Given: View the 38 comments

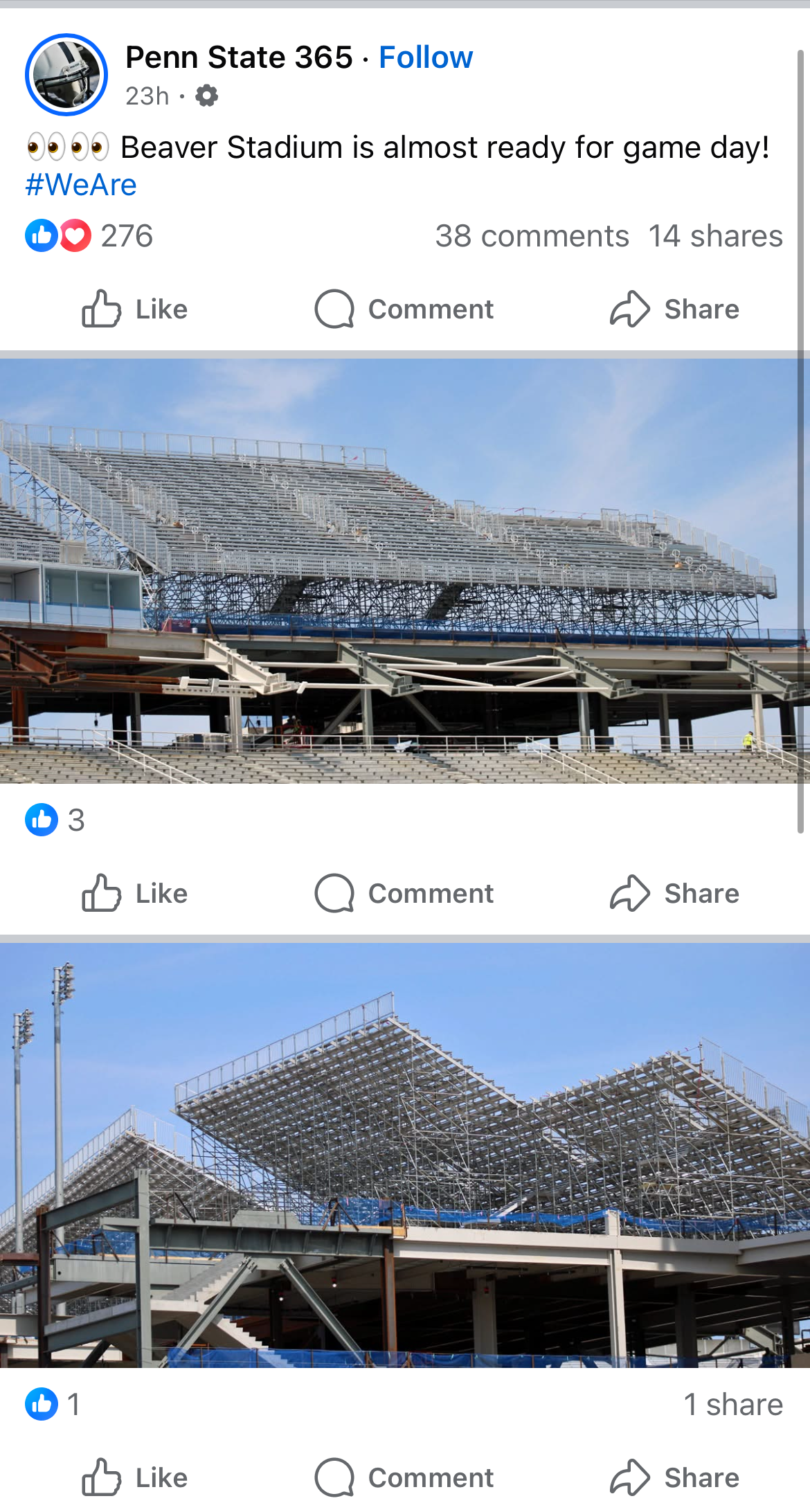Looking at the screenshot, I should [x=532, y=236].
